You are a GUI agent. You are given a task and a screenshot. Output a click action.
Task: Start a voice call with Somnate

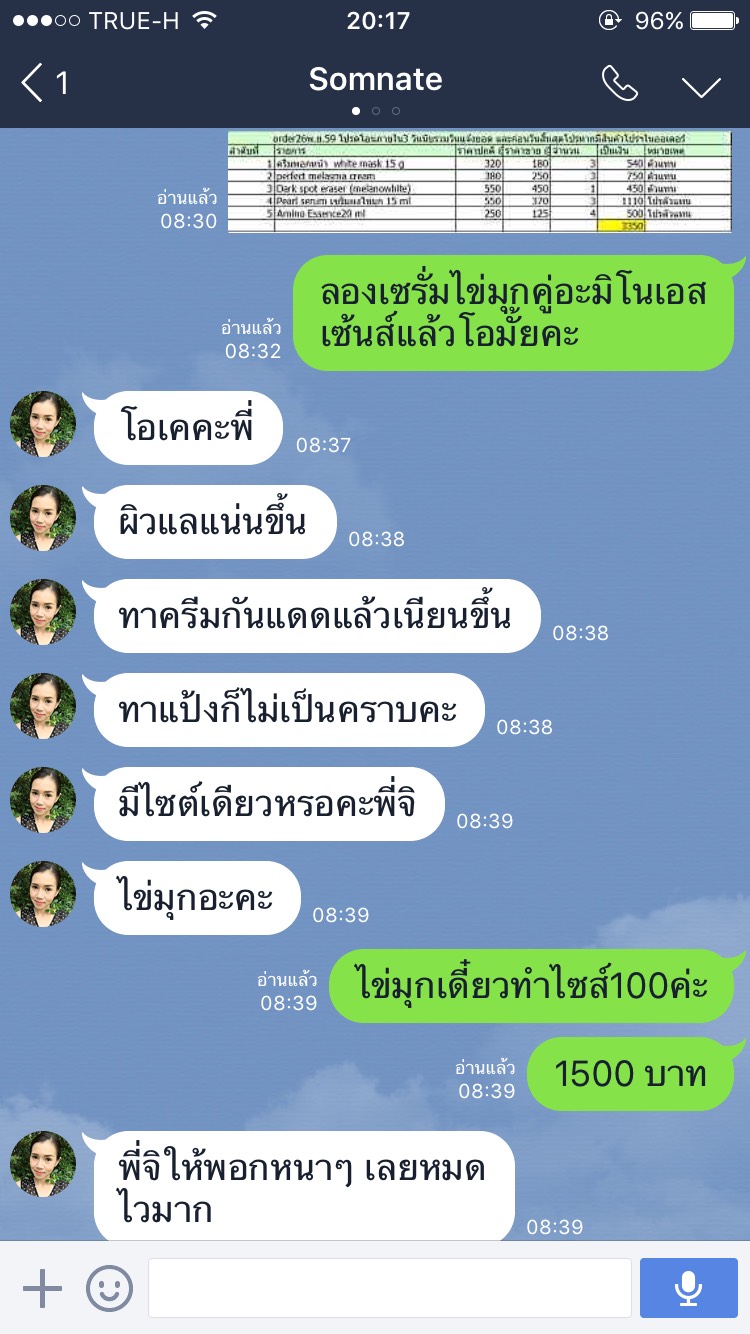[619, 84]
